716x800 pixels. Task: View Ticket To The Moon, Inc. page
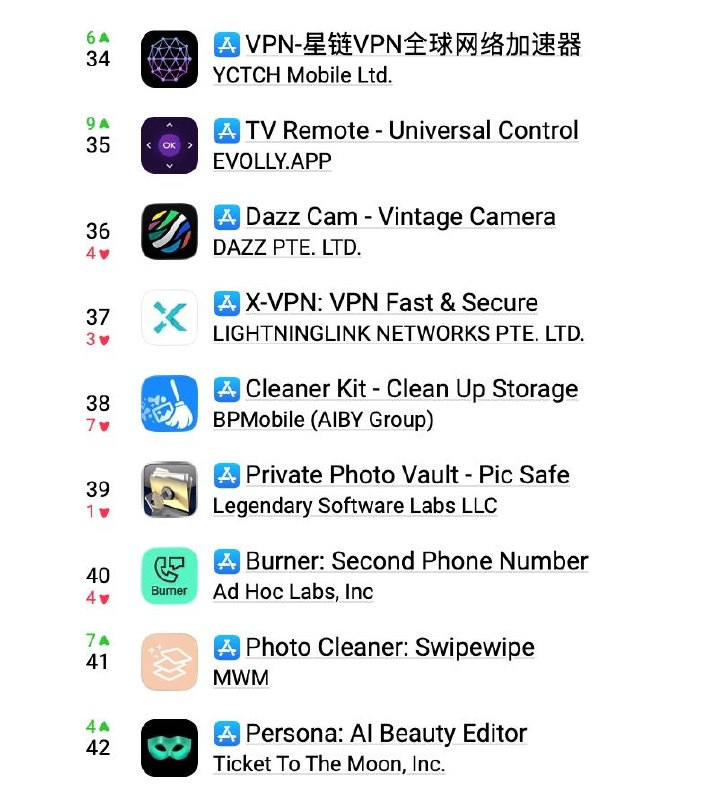tap(329, 764)
